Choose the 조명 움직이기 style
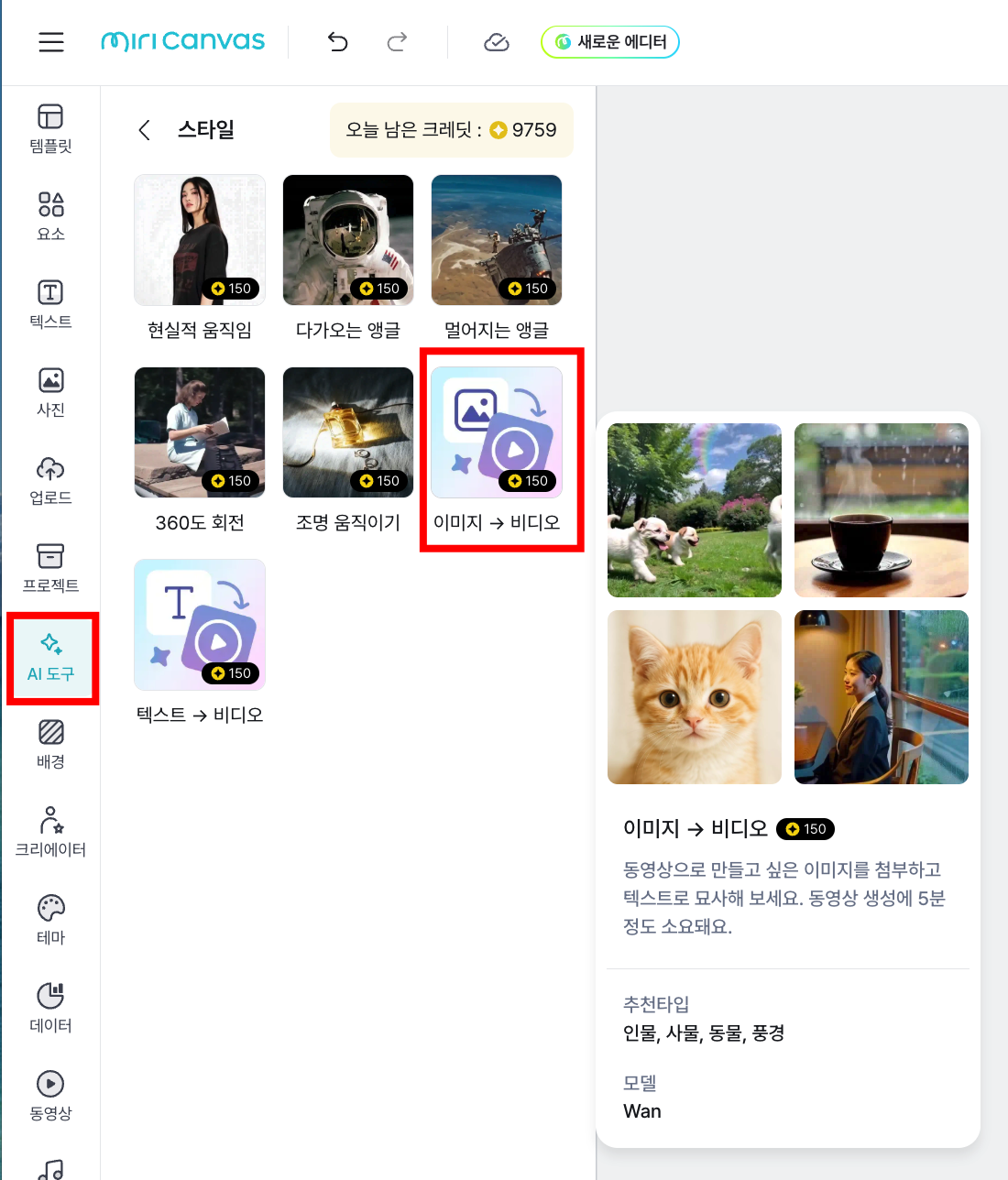 click(x=348, y=451)
